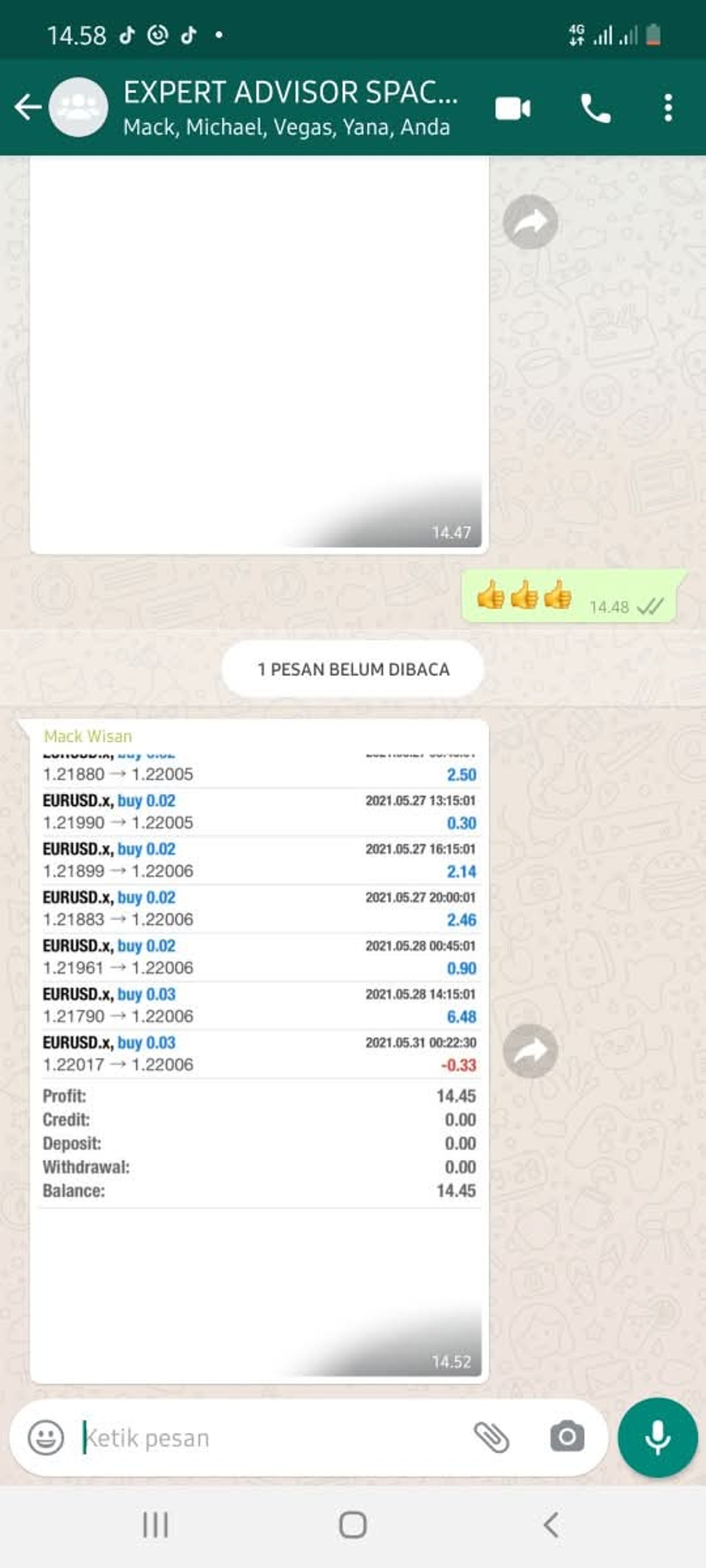Forward the image sent at 14.47

click(530, 222)
